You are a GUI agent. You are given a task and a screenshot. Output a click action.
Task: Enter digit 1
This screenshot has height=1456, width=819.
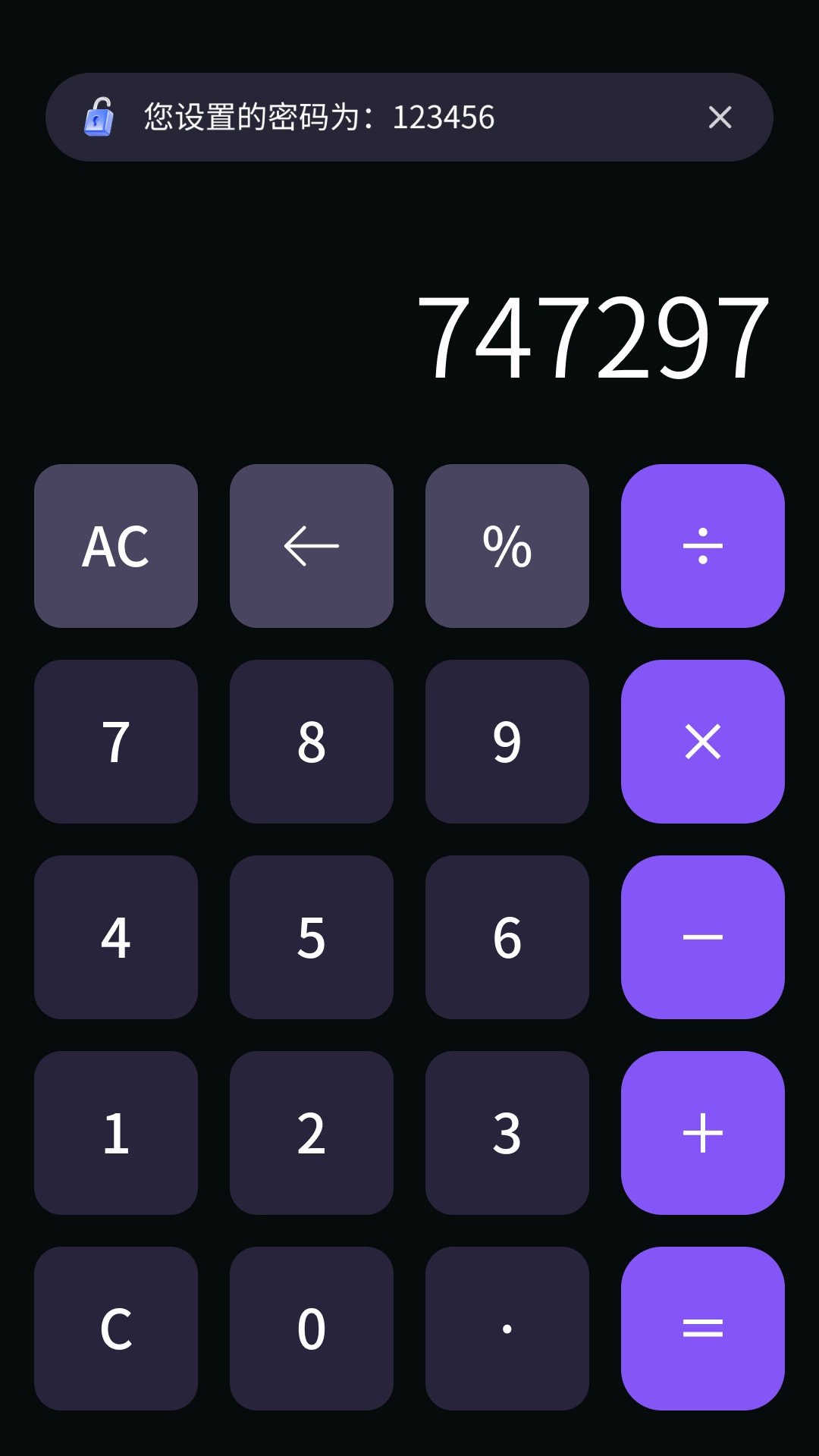click(x=116, y=1133)
